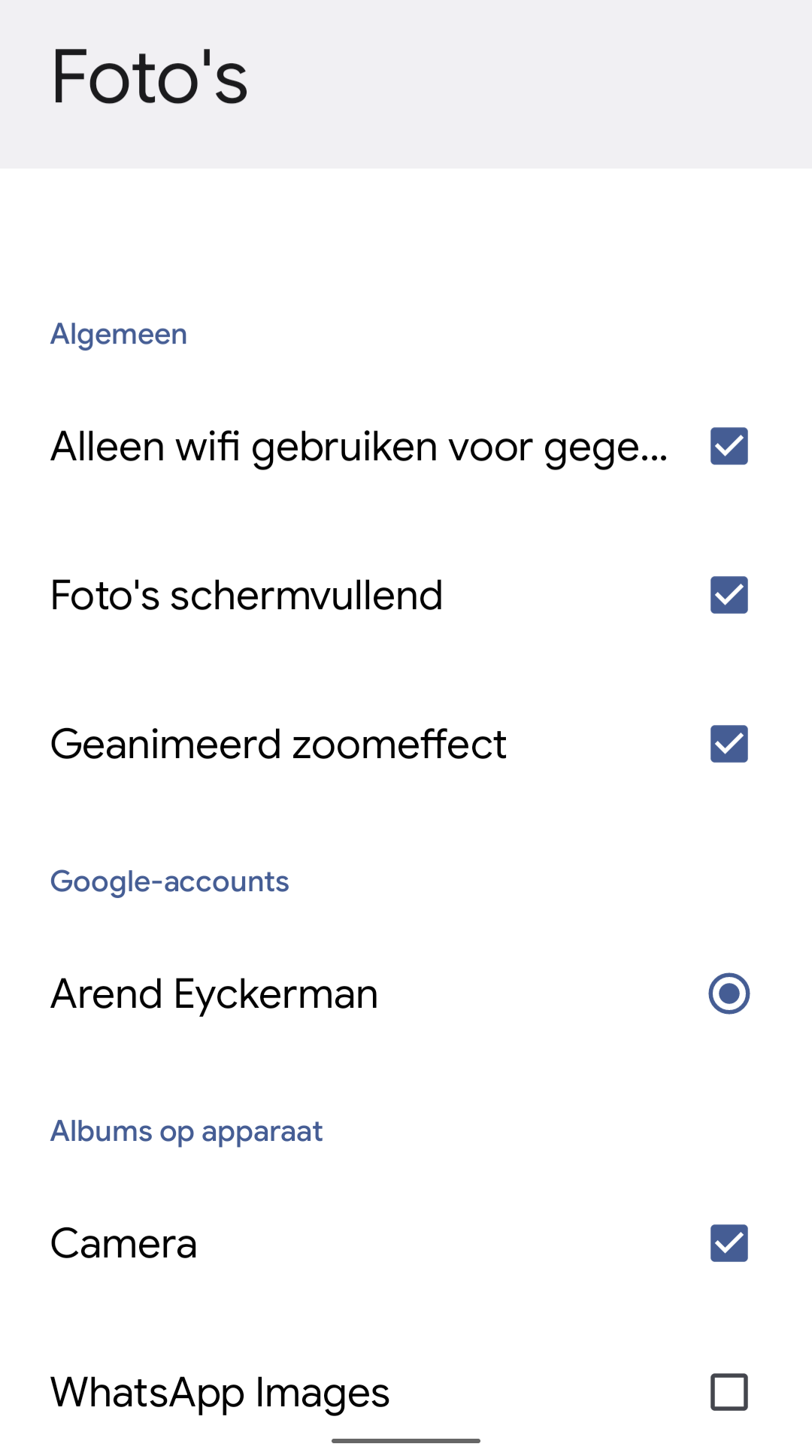Screen dimensions: 812x1456
Task: Disable Geanimeerd zoomeffect
Action: pos(729,744)
